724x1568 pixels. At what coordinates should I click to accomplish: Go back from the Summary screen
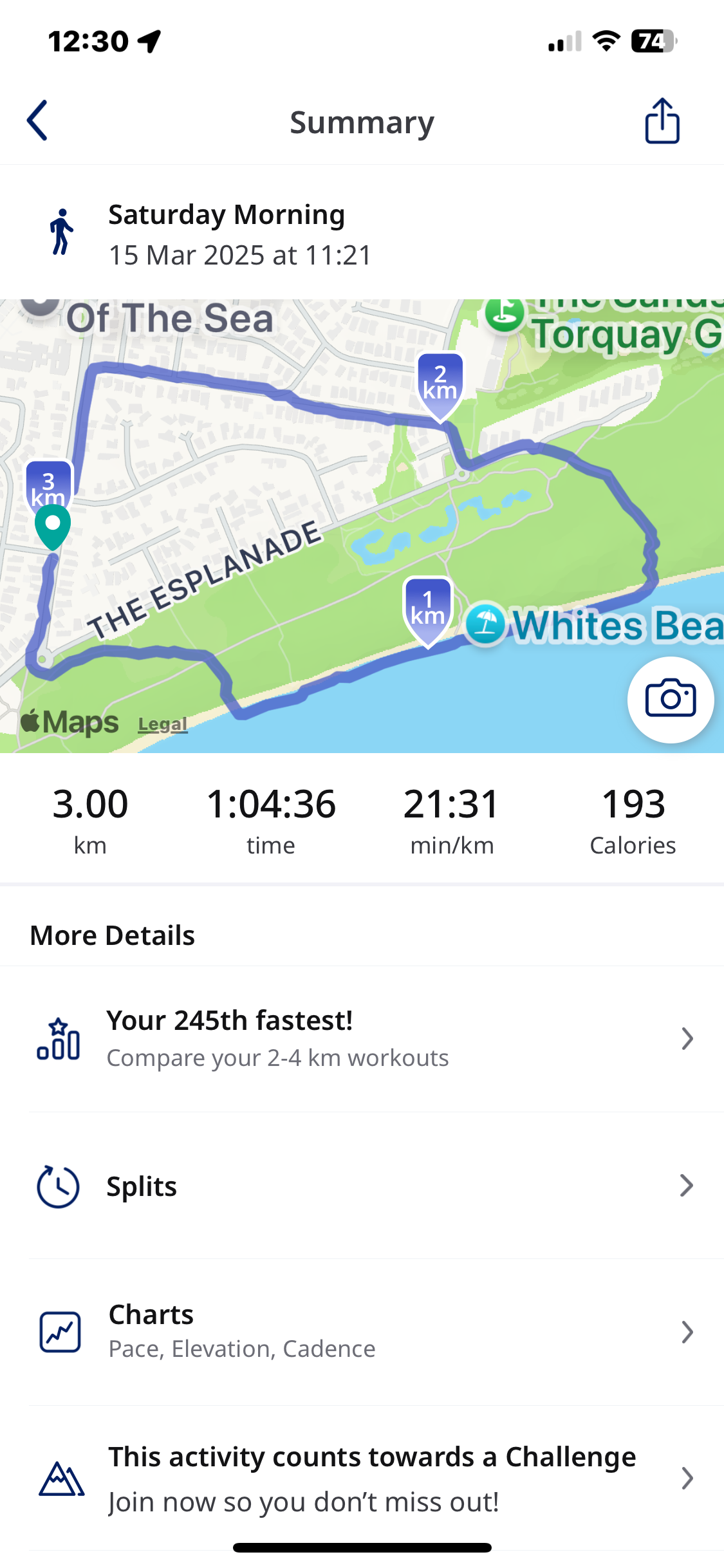click(x=37, y=120)
